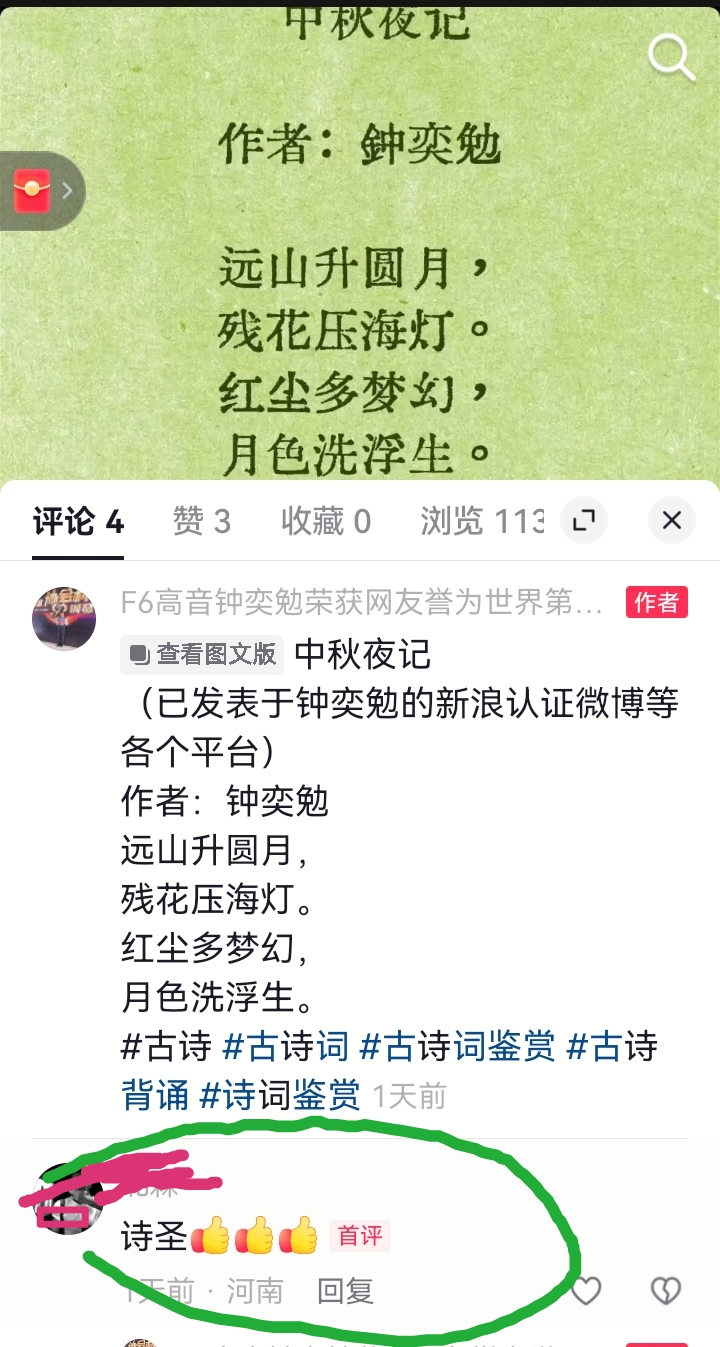Switch to the 赞 tab
This screenshot has height=1347, width=720.
tap(201, 521)
